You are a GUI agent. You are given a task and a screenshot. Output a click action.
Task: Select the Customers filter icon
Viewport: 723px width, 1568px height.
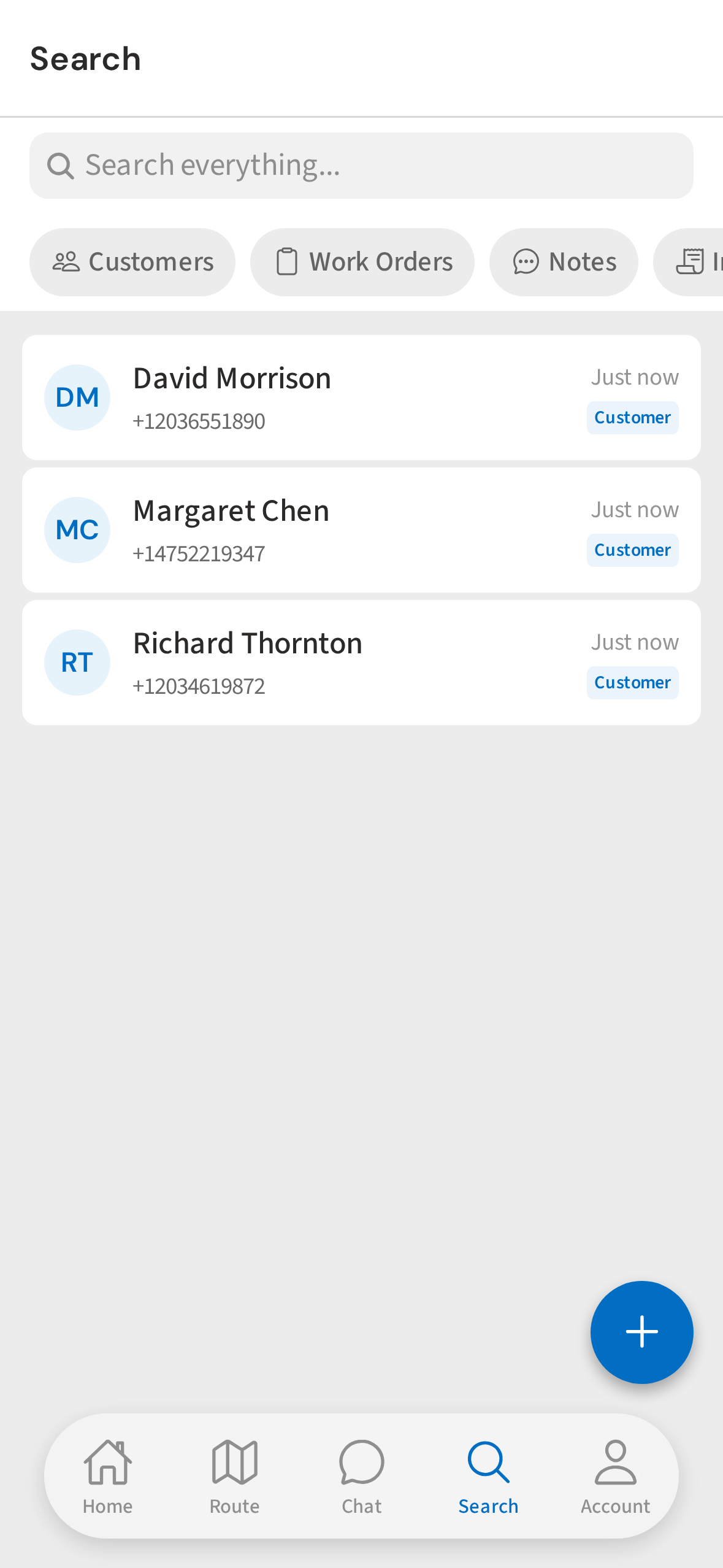click(67, 261)
